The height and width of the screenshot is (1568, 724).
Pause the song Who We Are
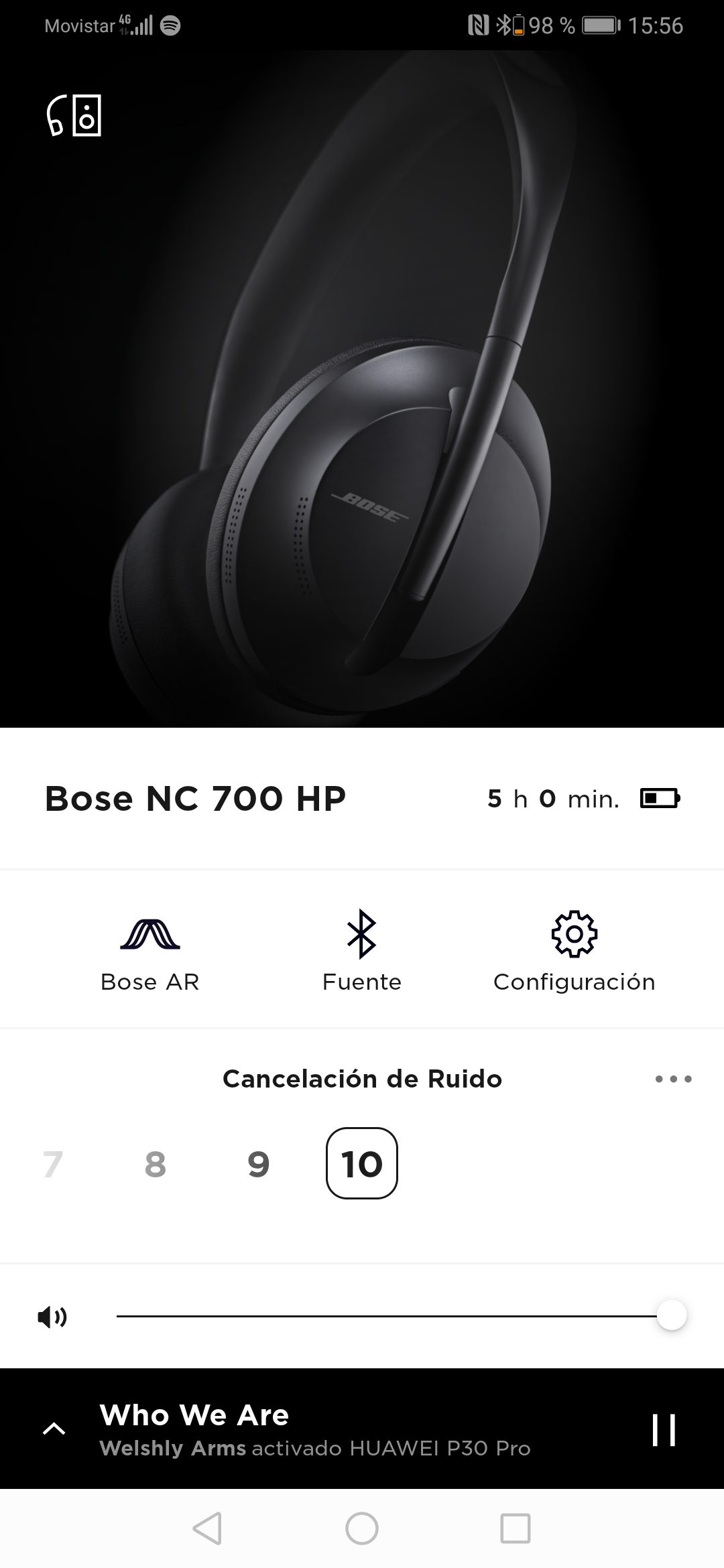click(664, 1430)
